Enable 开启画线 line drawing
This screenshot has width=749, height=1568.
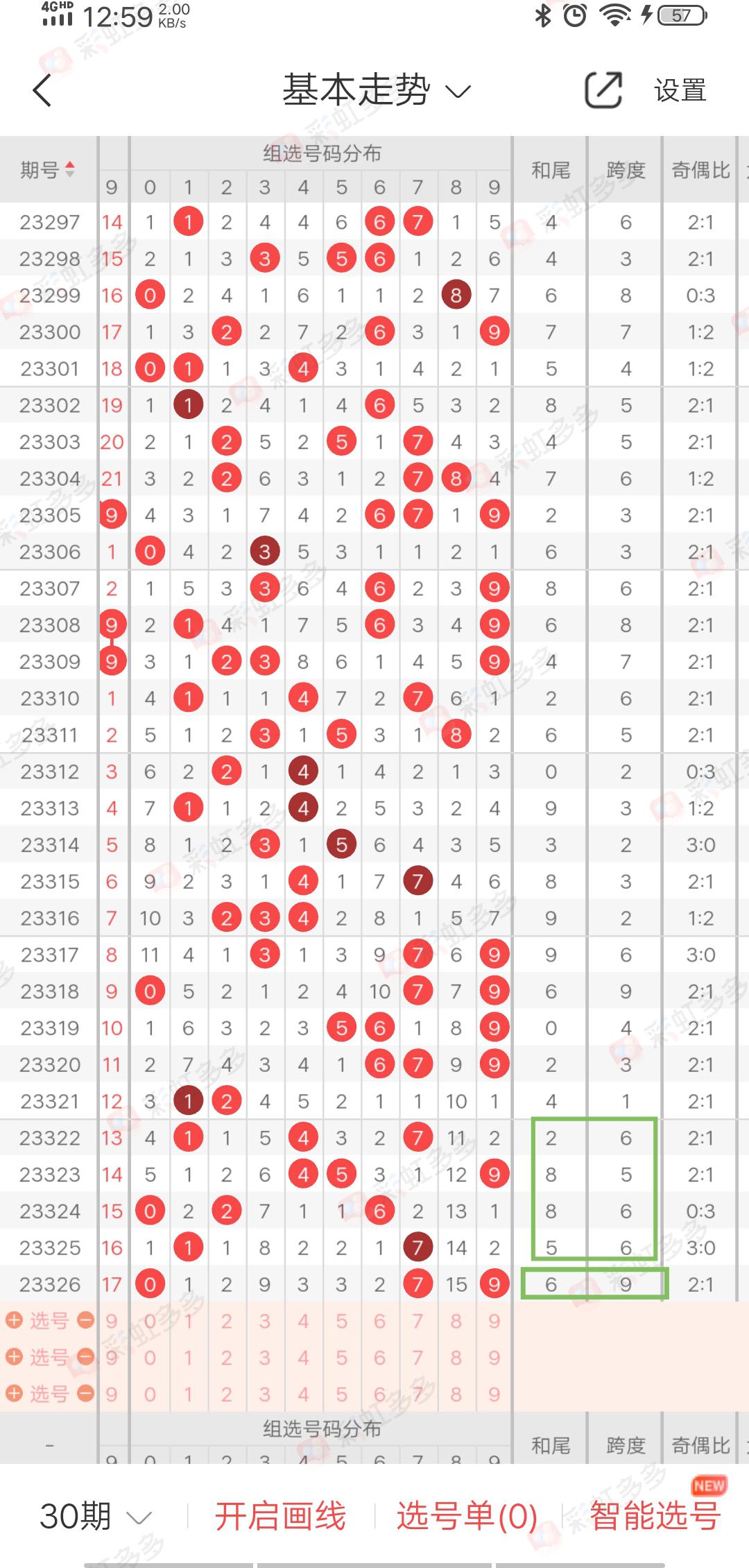coord(280,1516)
